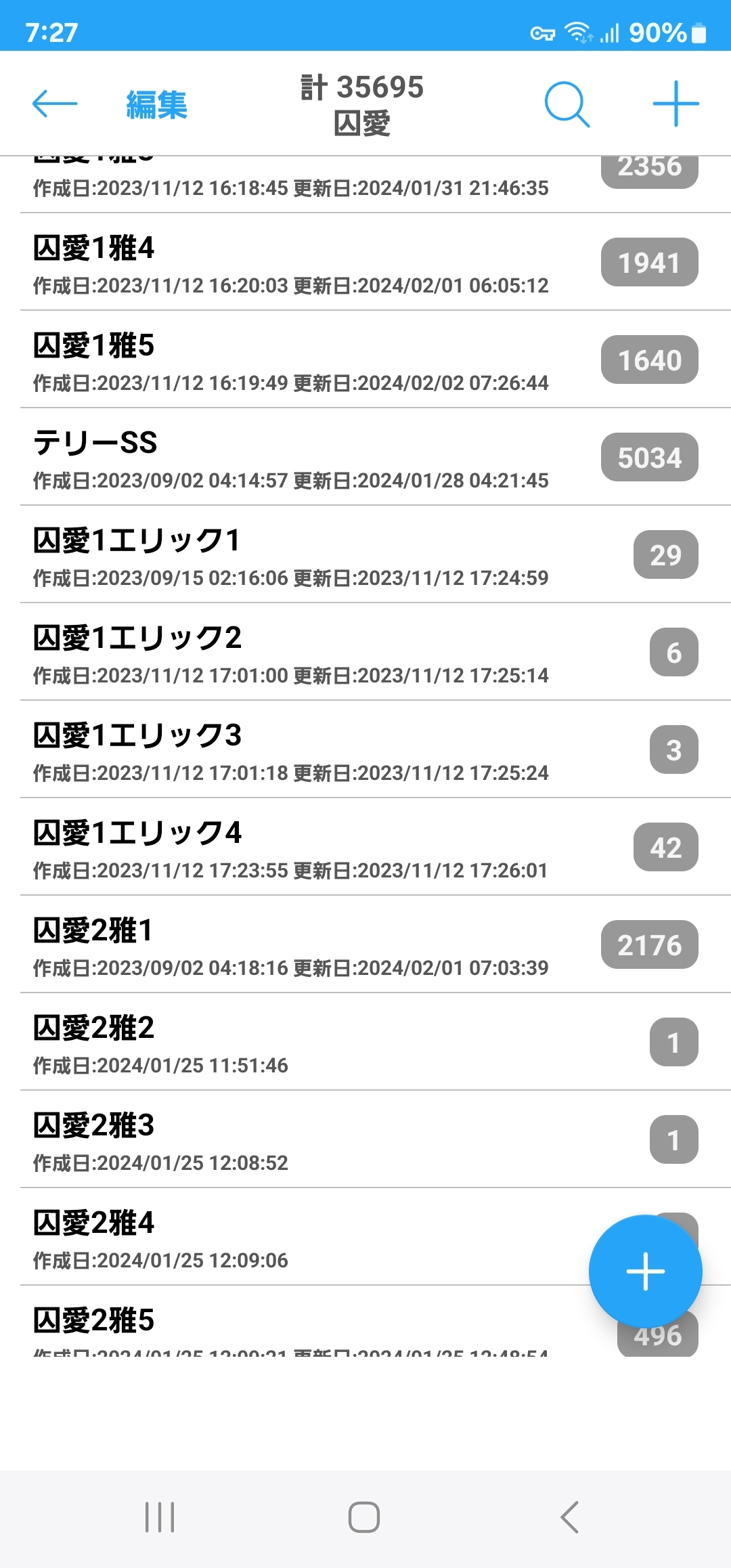Screen dimensions: 731x1568
Task: Open 囚愛1エリック1 from the list
Action: [291, 555]
